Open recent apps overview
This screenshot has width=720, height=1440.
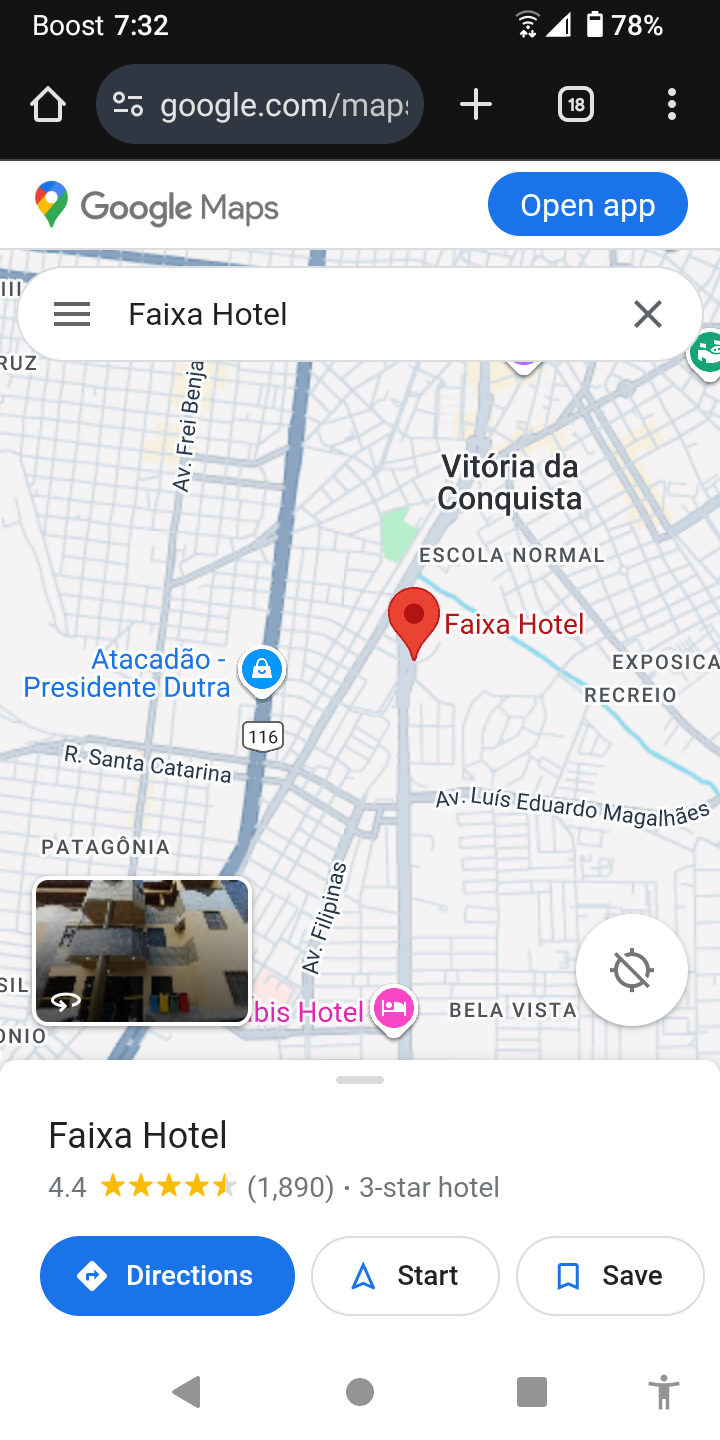531,1391
